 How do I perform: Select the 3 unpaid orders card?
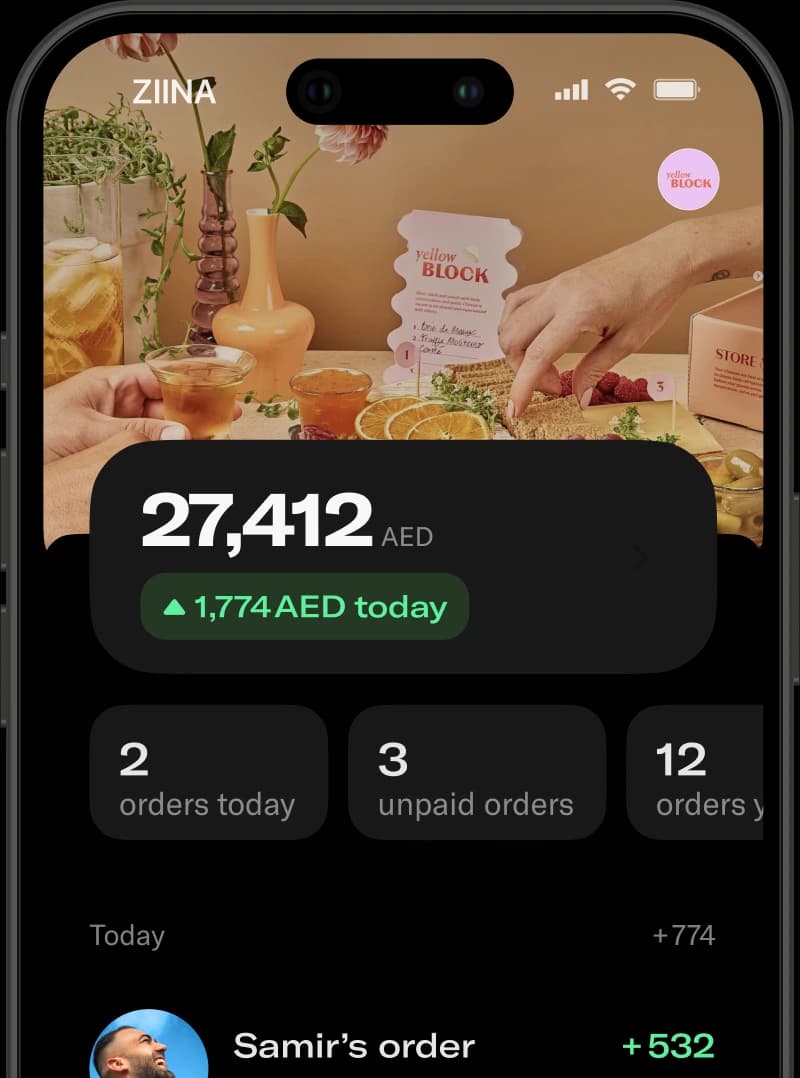click(x=477, y=772)
